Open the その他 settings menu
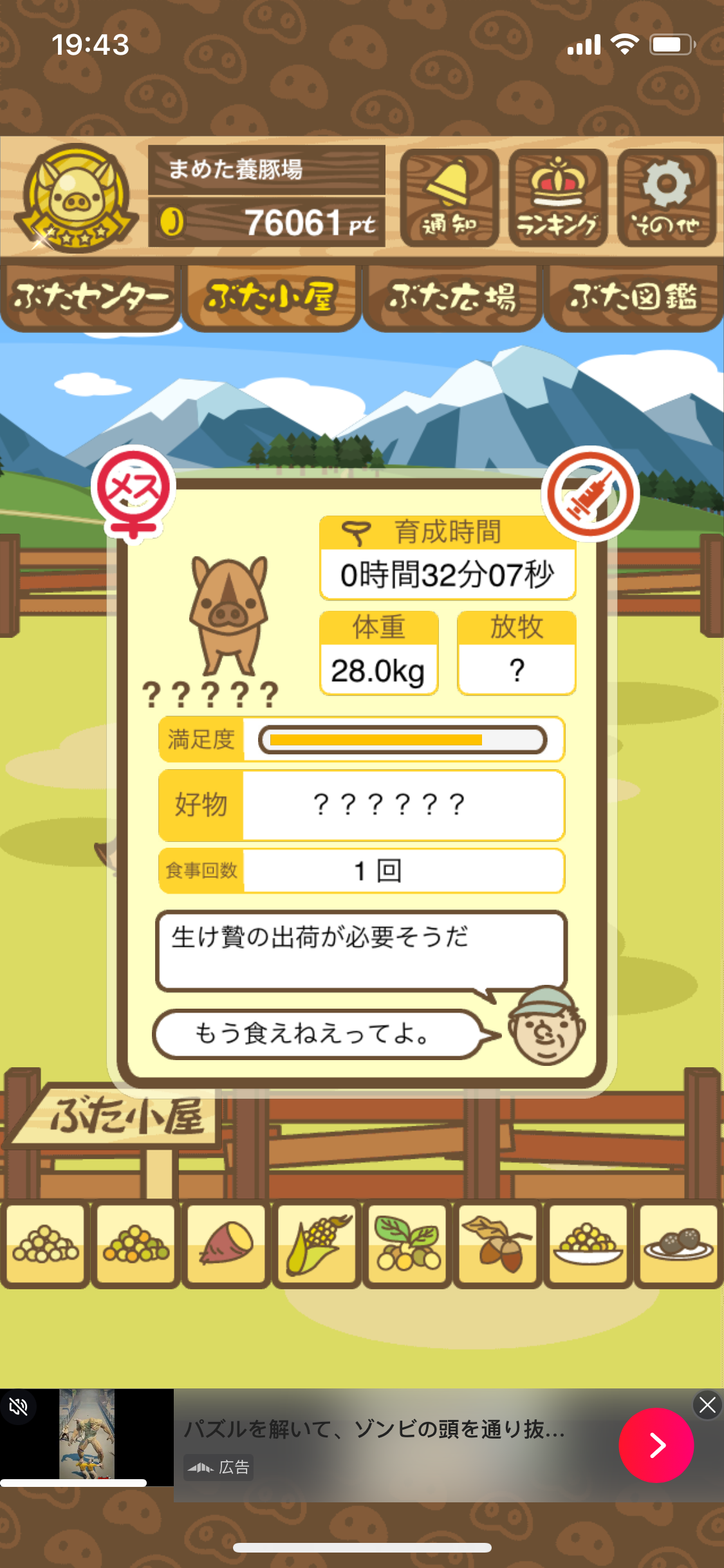This screenshot has height=1568, width=724. click(667, 198)
